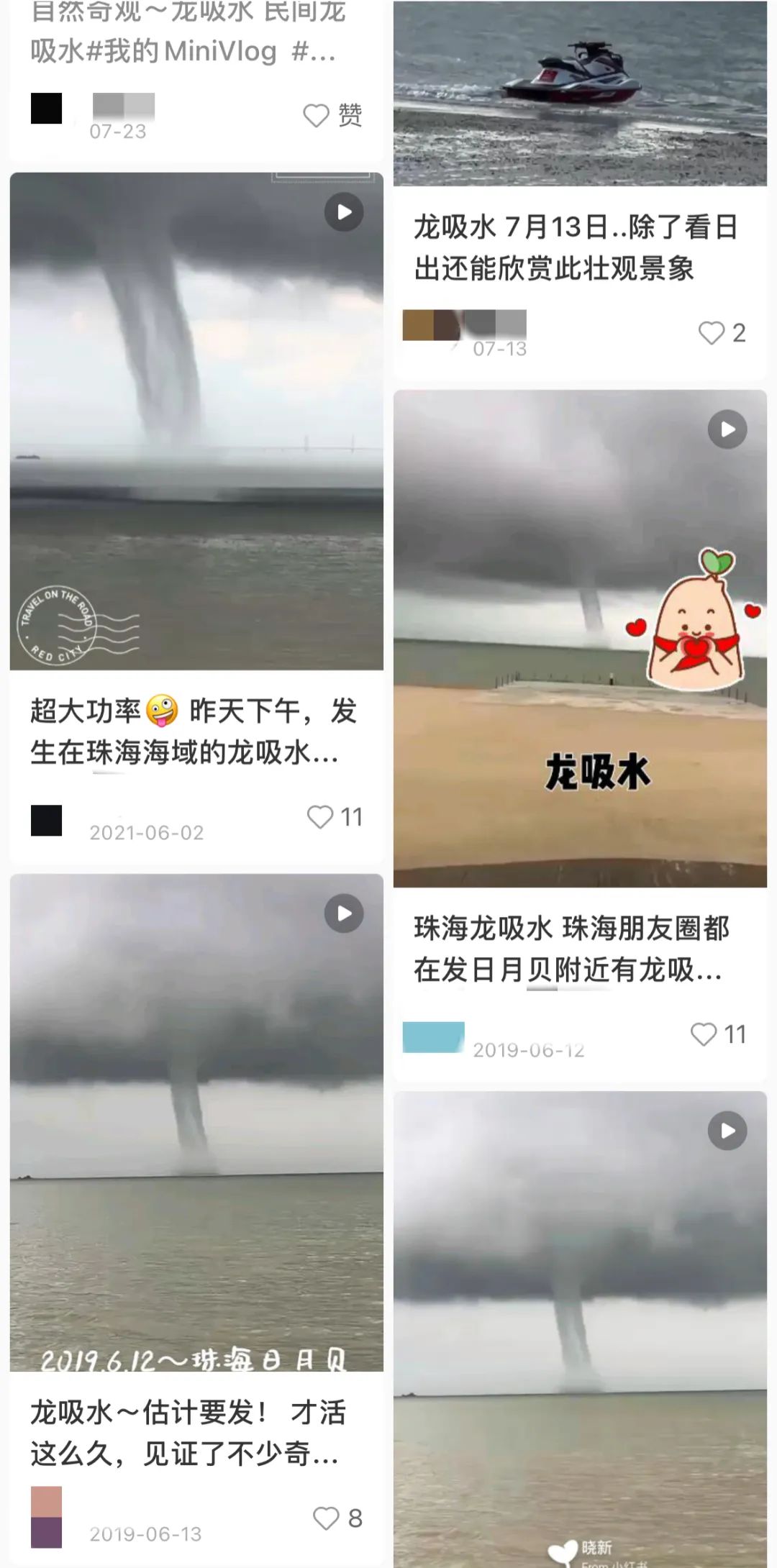
Task: View author avatar on the 2021-06-02 post
Action: click(x=47, y=821)
